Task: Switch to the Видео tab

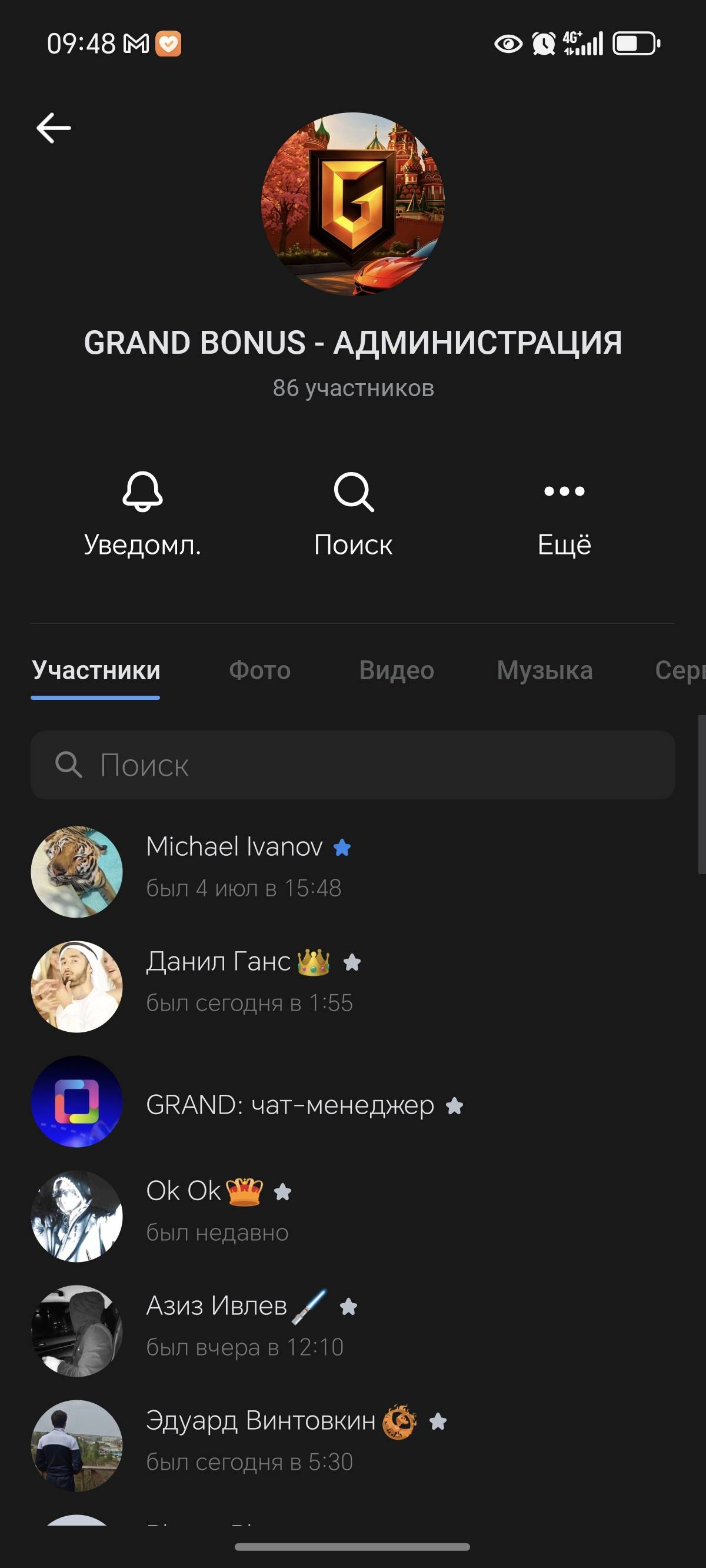Action: click(397, 670)
